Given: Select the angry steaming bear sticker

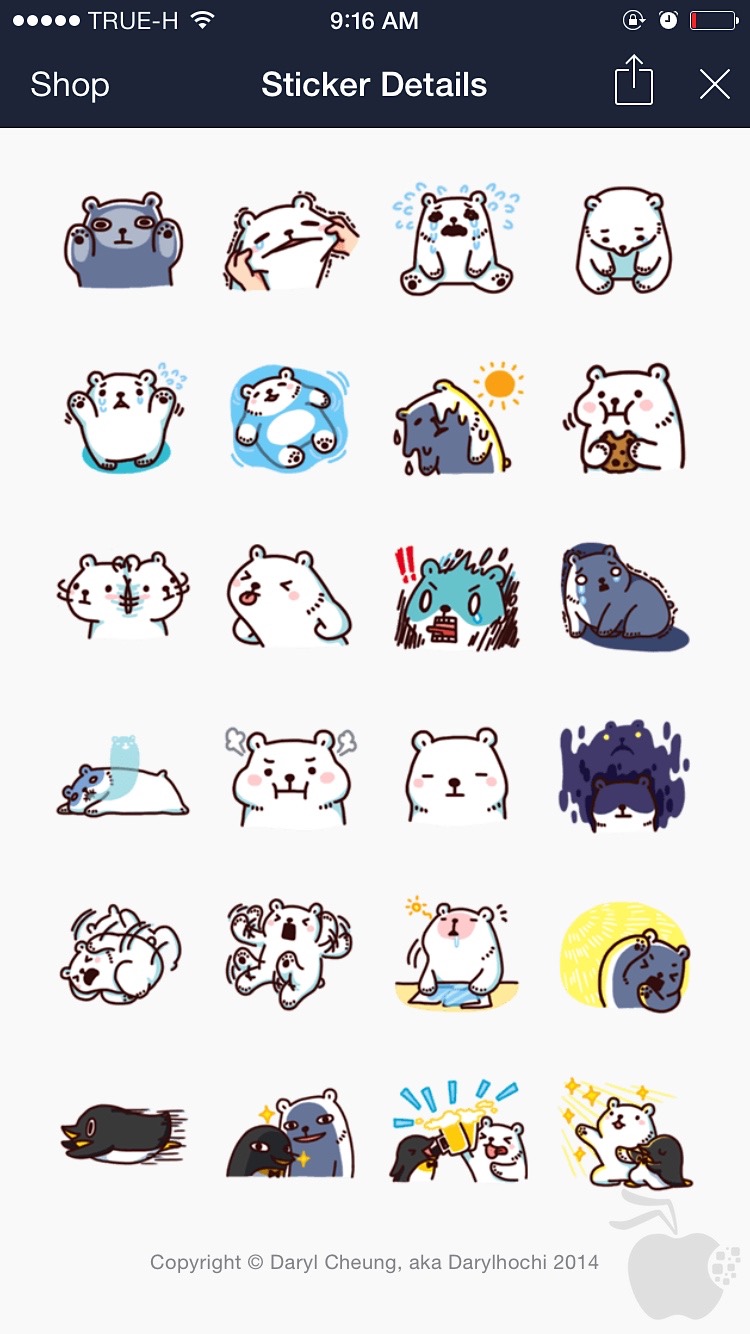Looking at the screenshot, I should 291,775.
